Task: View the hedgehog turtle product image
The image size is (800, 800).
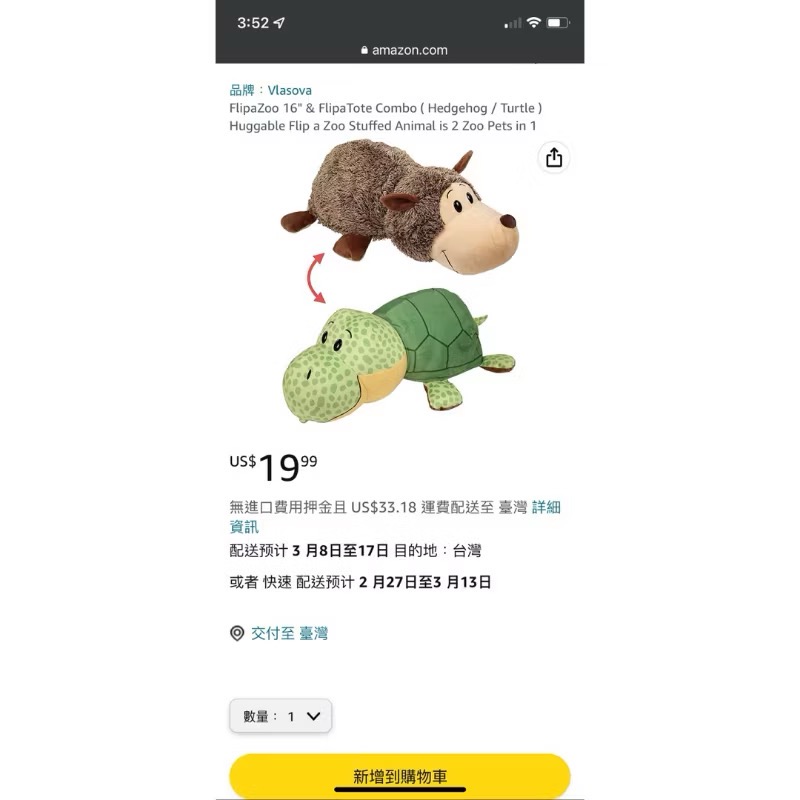Action: click(400, 280)
